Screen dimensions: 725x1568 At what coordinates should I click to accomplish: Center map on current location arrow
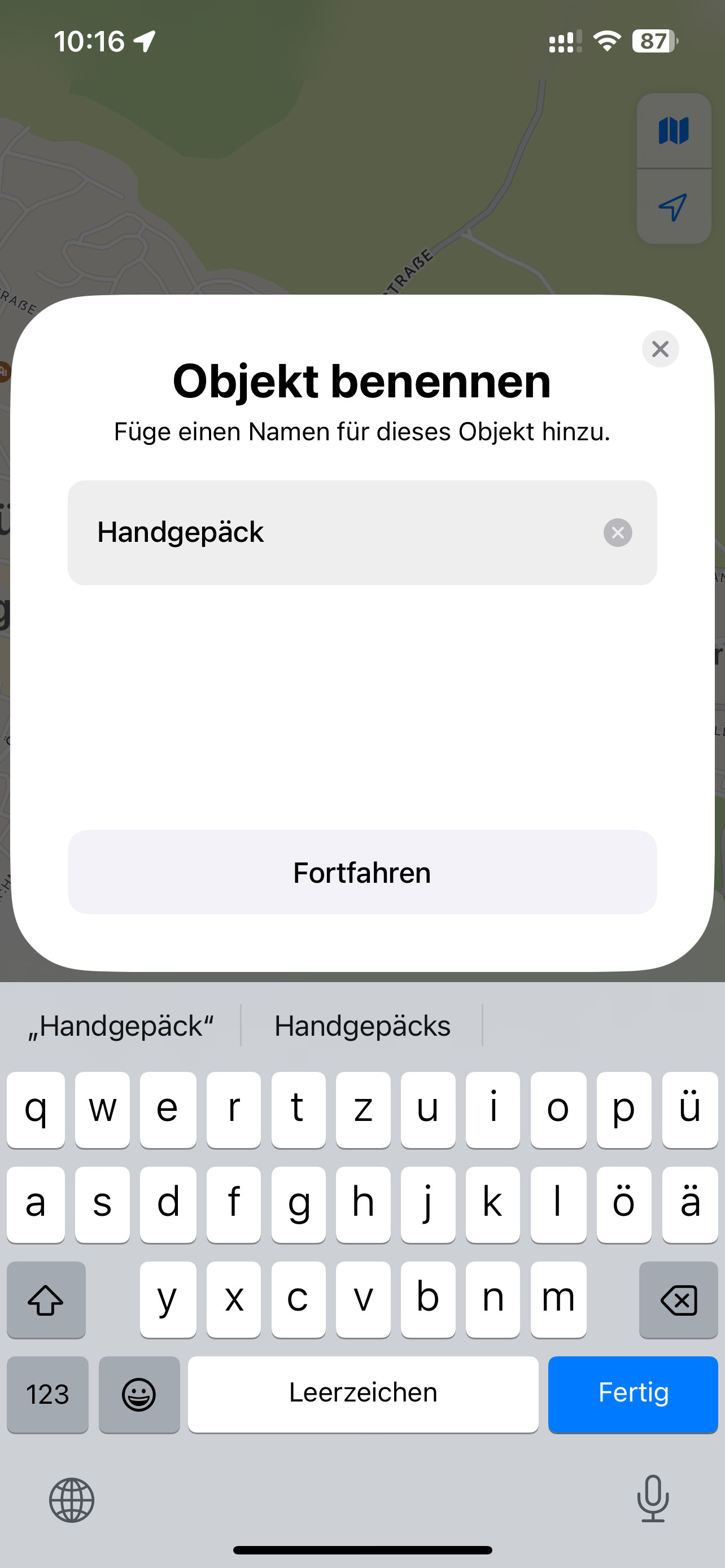pos(673,207)
